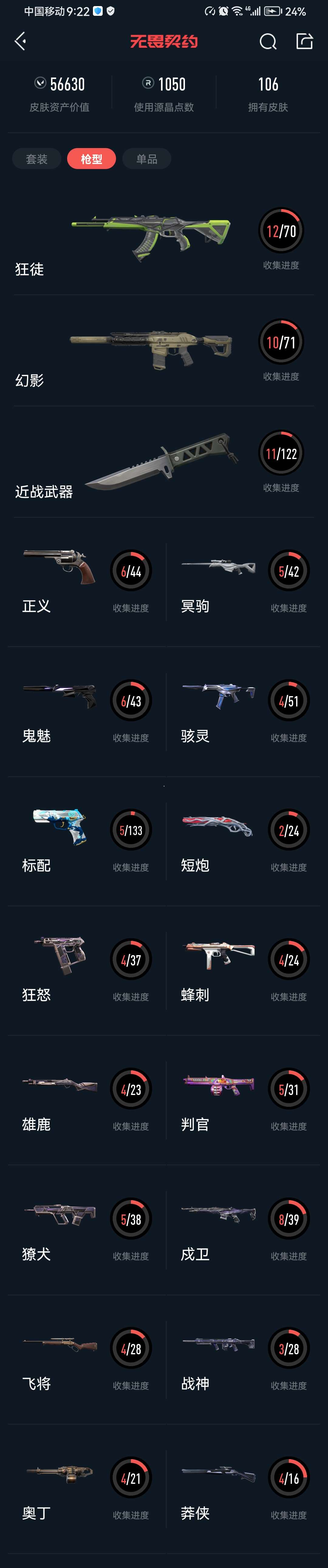Screen dimensions: 328x1568
Task: Switch to the 套装 tab
Action: click(x=36, y=159)
